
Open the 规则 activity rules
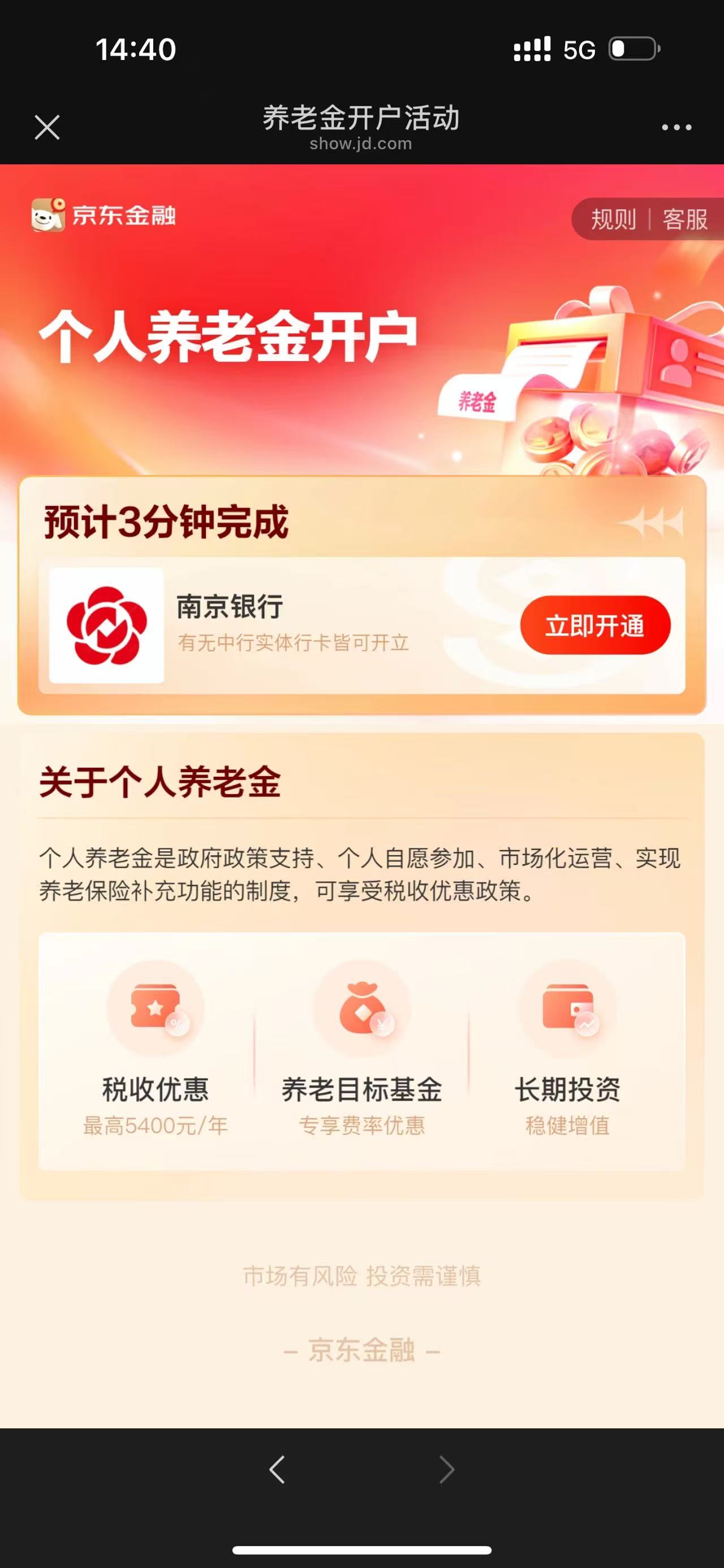613,219
